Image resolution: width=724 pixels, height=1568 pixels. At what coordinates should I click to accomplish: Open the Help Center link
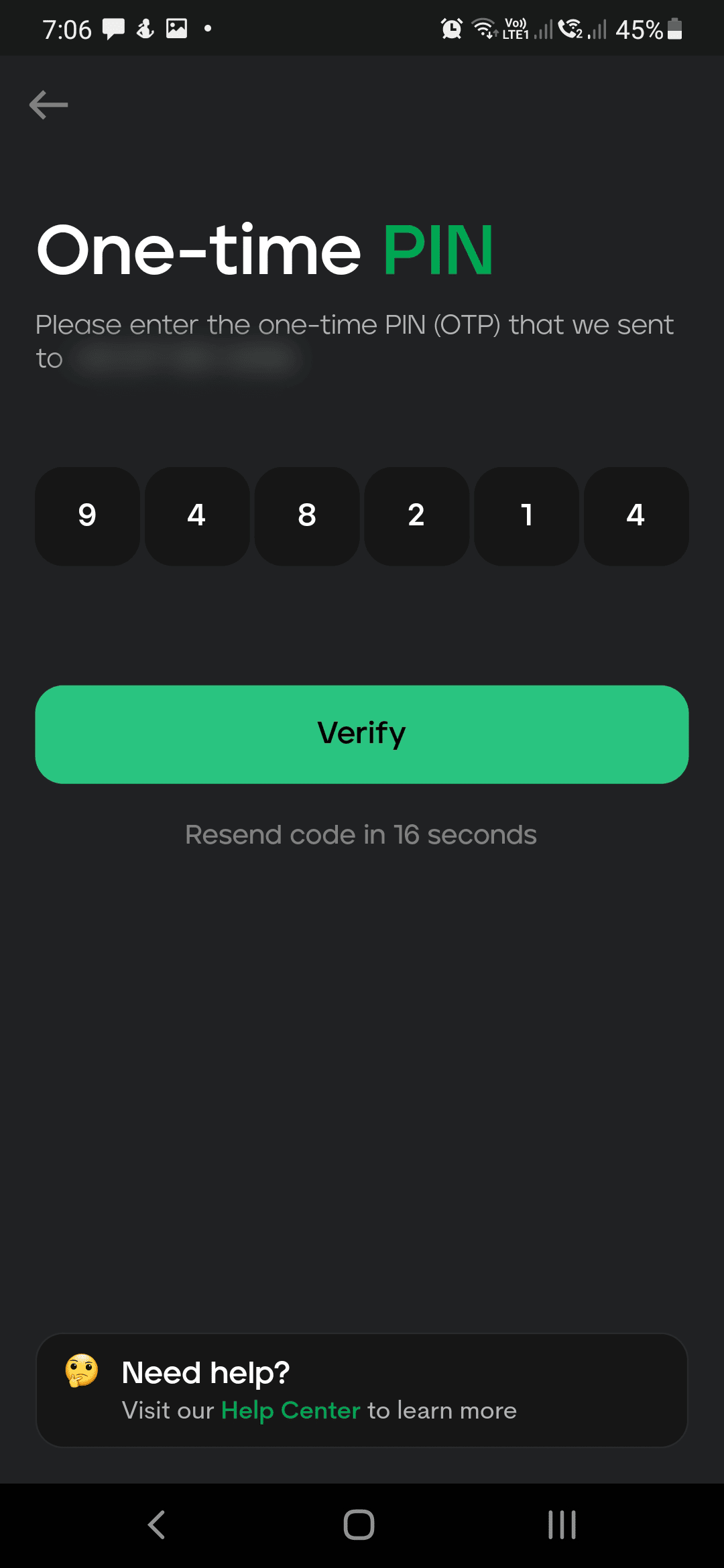(290, 1411)
